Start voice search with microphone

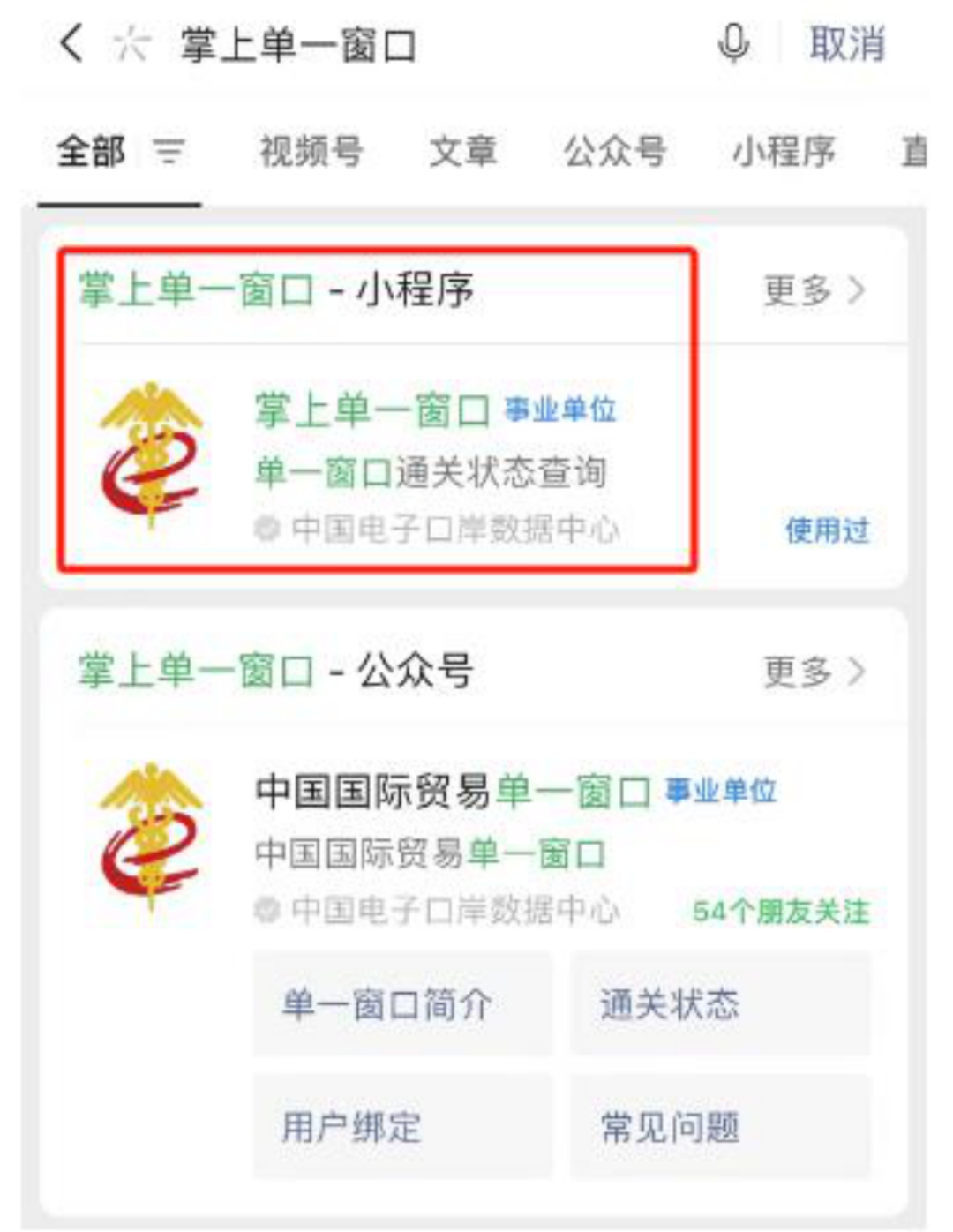pyautogui.click(x=733, y=44)
